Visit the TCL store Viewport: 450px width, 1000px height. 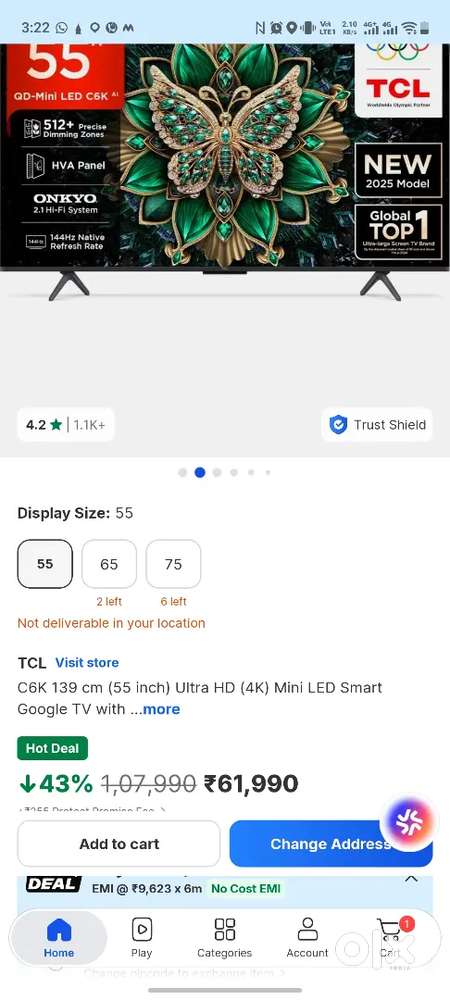(87, 663)
